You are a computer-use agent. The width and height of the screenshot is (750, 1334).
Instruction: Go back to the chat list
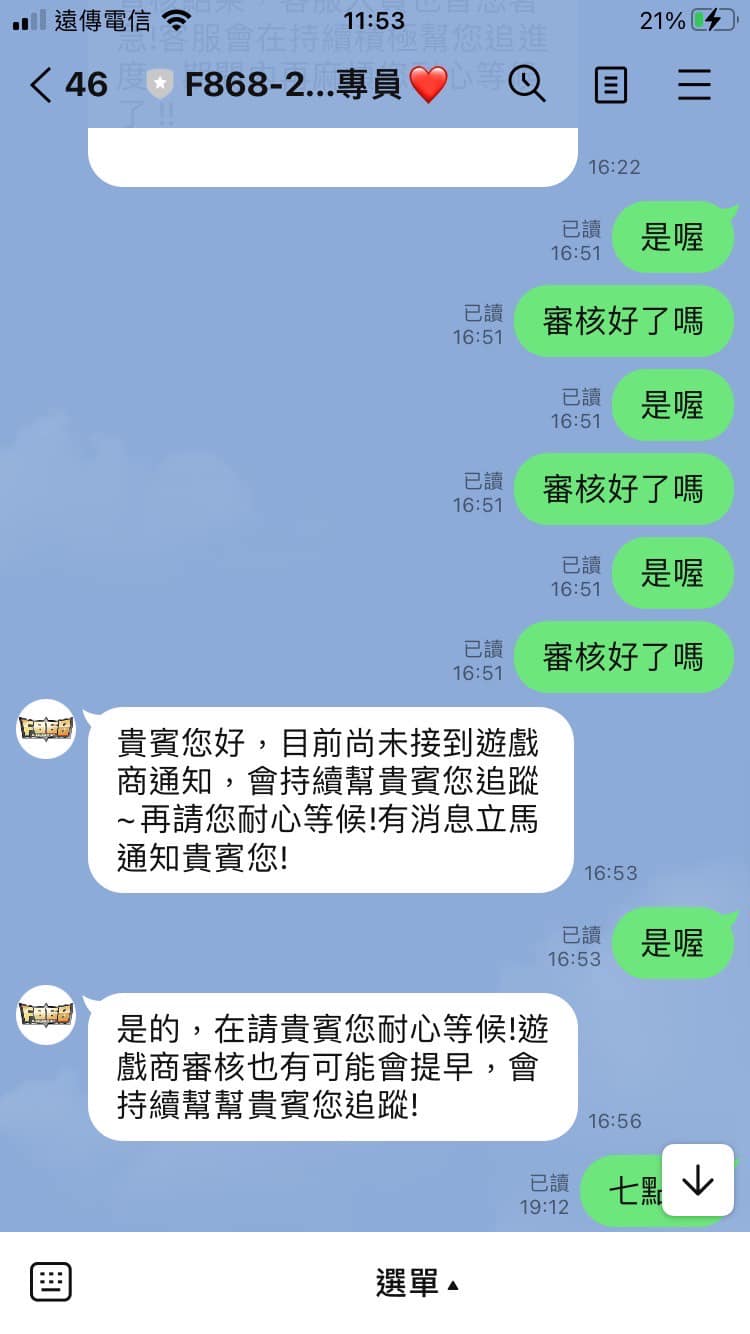click(41, 85)
